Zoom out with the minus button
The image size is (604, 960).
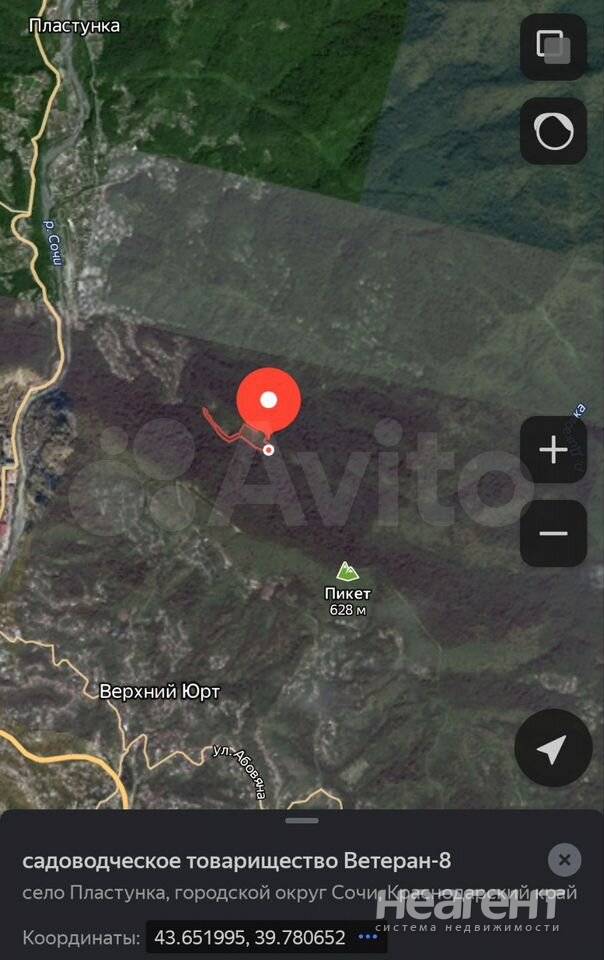point(553,533)
